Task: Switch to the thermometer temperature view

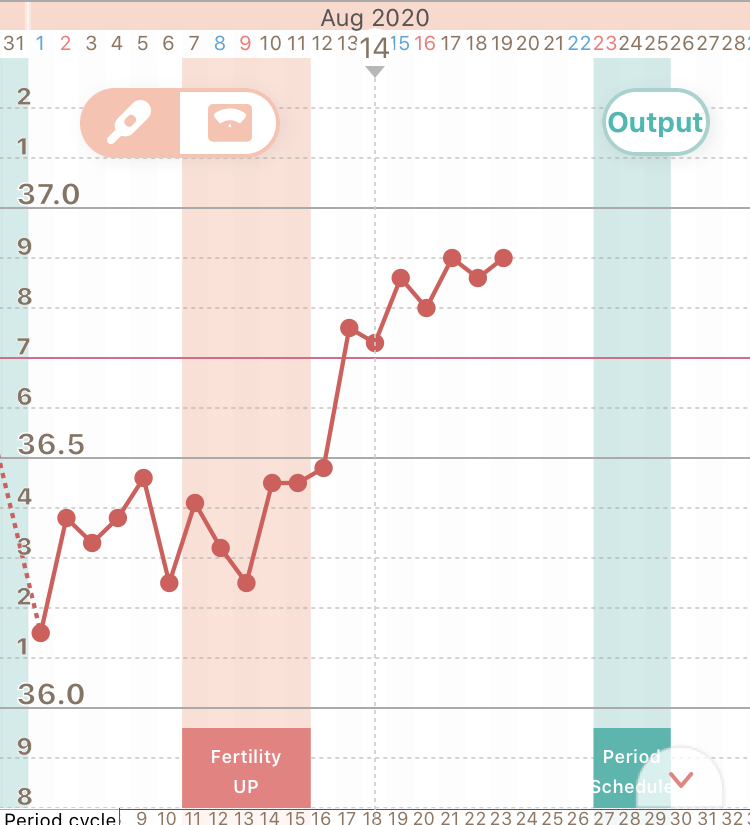Action: (130, 123)
